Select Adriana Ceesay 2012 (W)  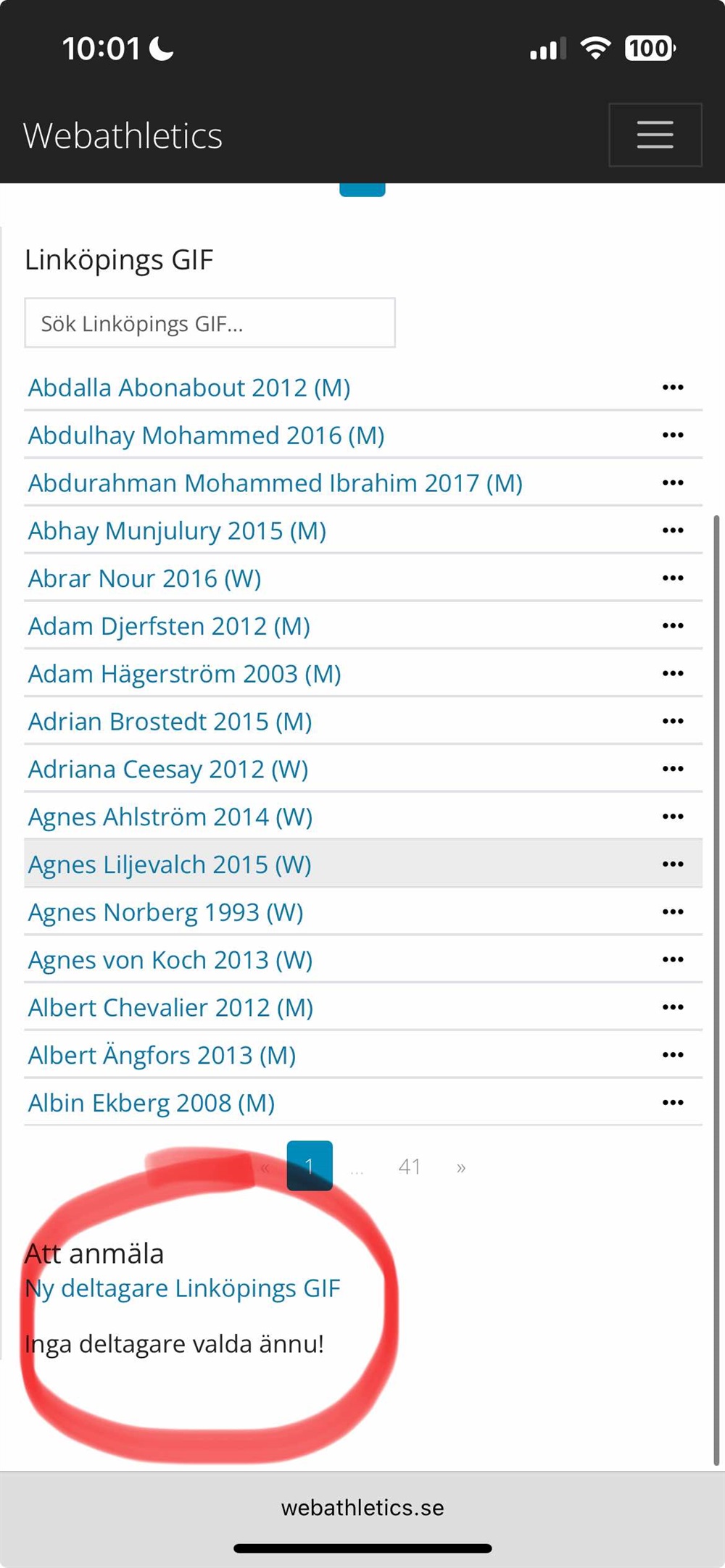click(168, 770)
